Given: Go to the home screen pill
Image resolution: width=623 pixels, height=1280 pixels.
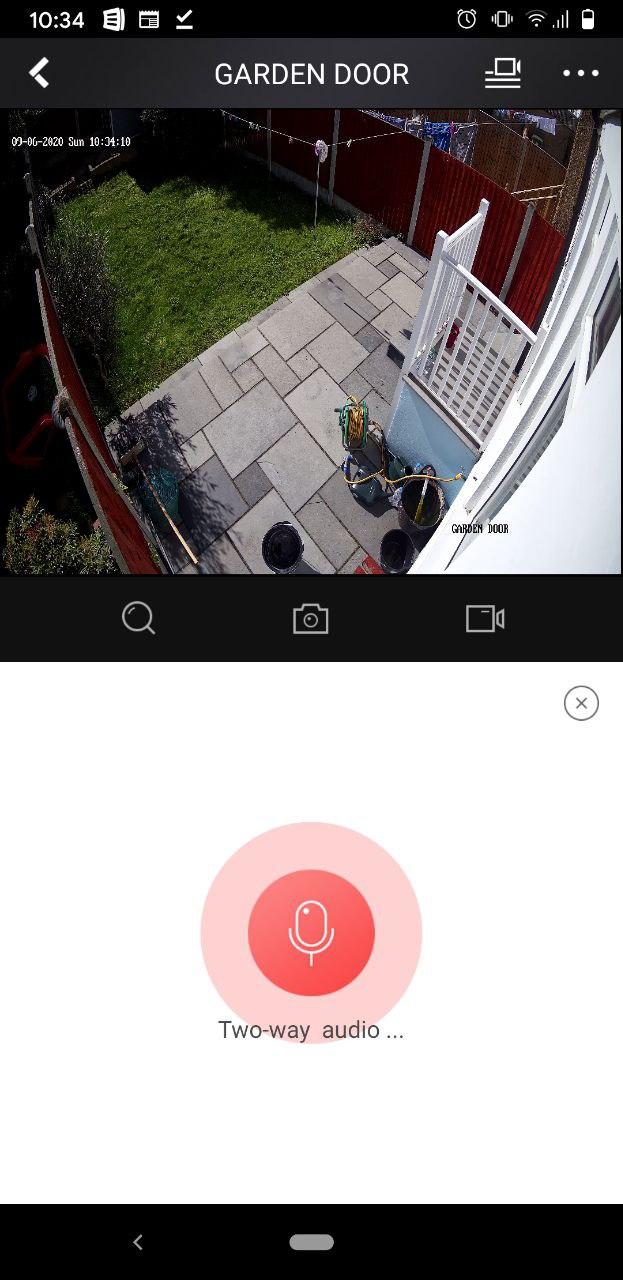Looking at the screenshot, I should (x=311, y=1242).
